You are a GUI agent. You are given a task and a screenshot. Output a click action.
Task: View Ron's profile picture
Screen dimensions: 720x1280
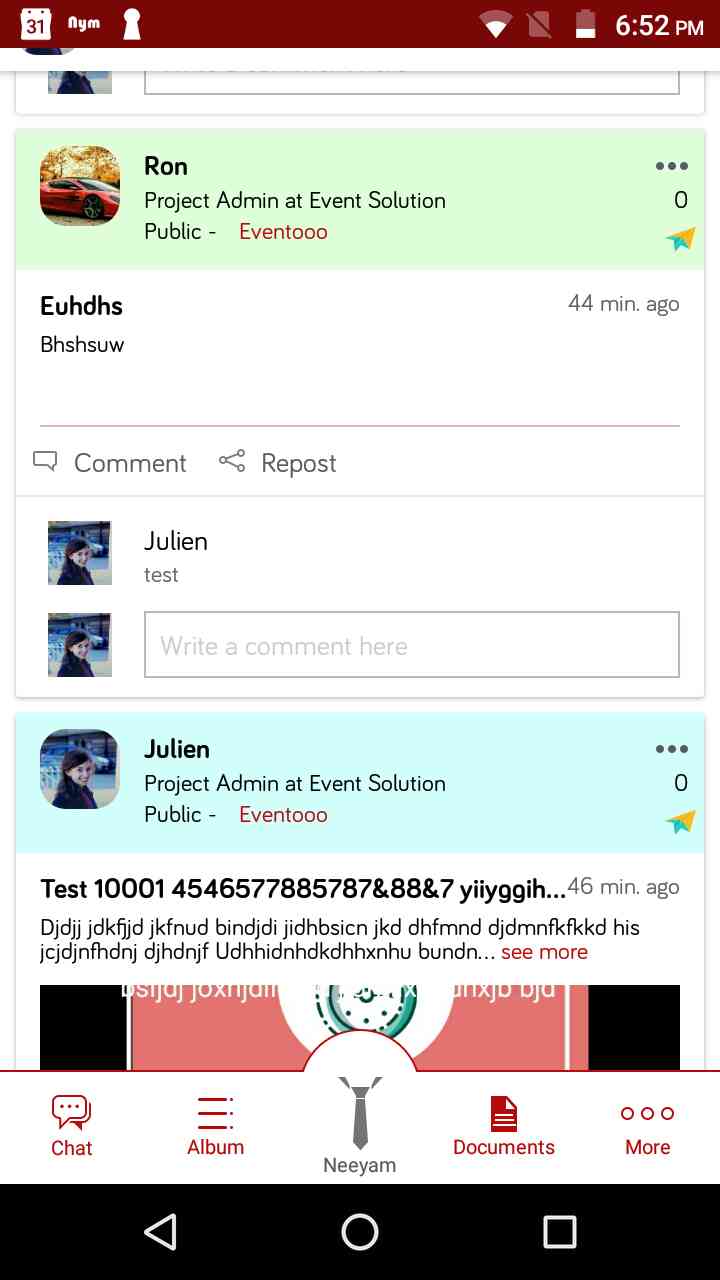pos(80,186)
